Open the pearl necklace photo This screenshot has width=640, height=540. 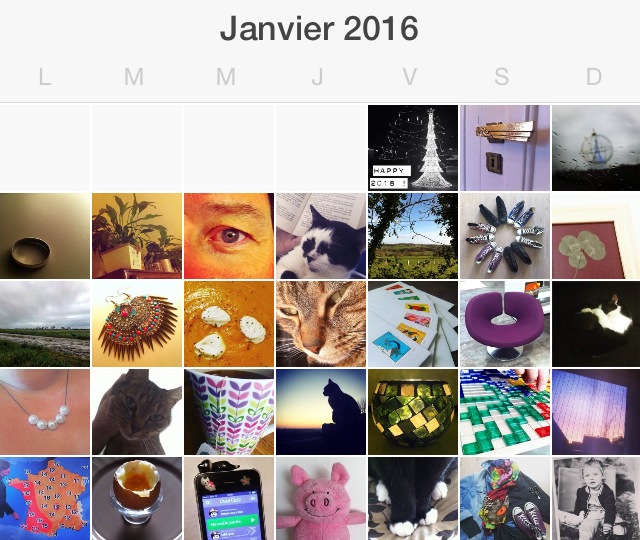point(45,411)
